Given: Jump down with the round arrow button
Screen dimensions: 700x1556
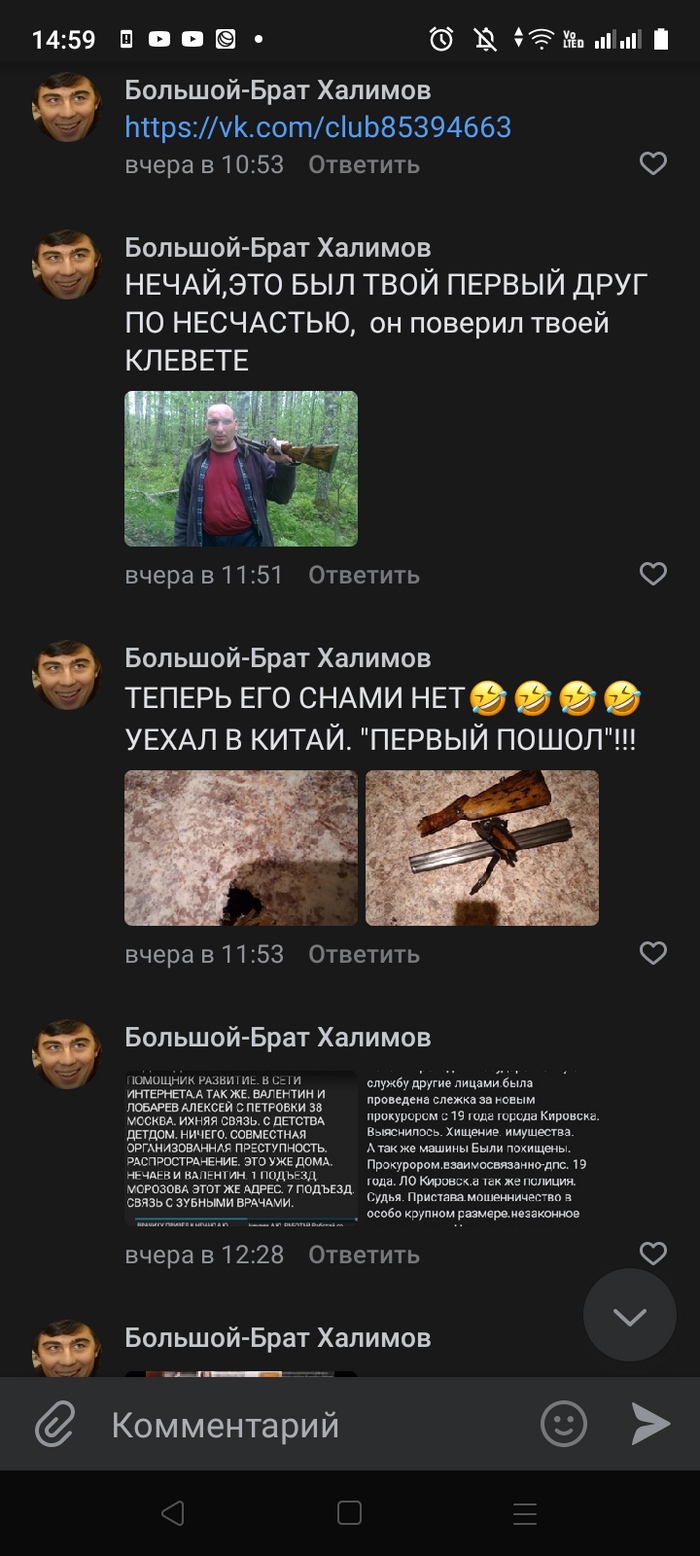Looking at the screenshot, I should coord(630,1315).
